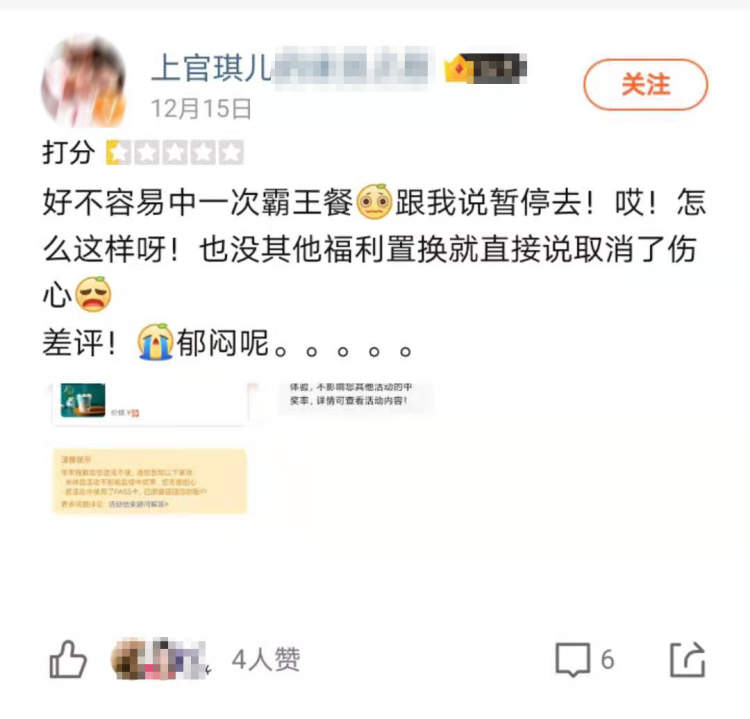Share this review

(687, 660)
